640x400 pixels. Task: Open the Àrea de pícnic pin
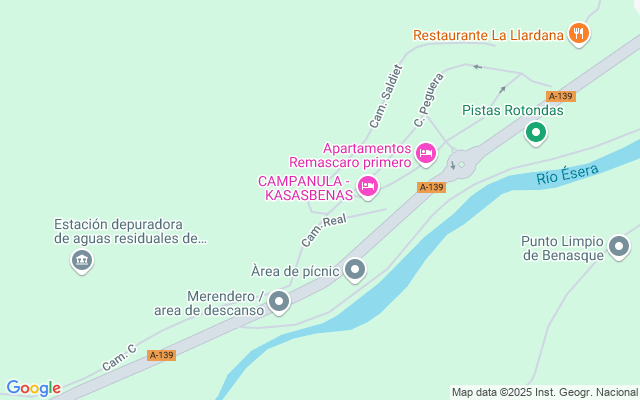click(355, 270)
